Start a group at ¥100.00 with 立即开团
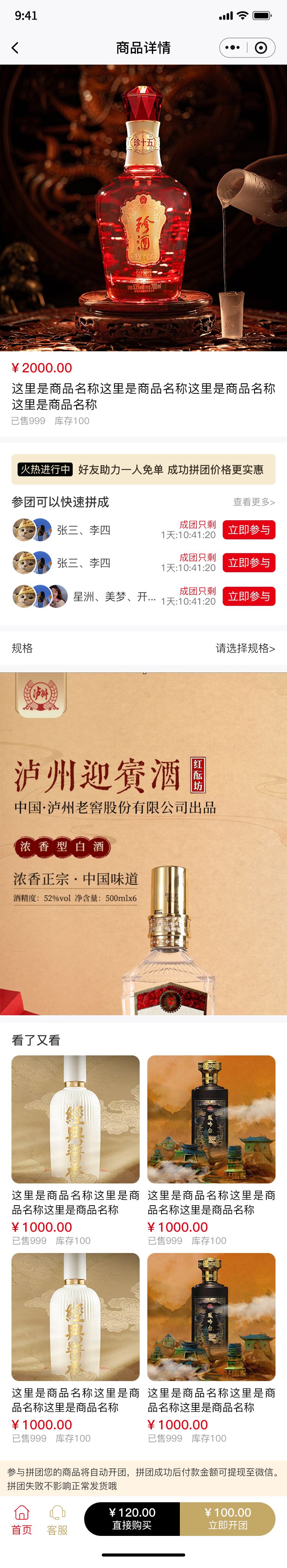 click(227, 1519)
